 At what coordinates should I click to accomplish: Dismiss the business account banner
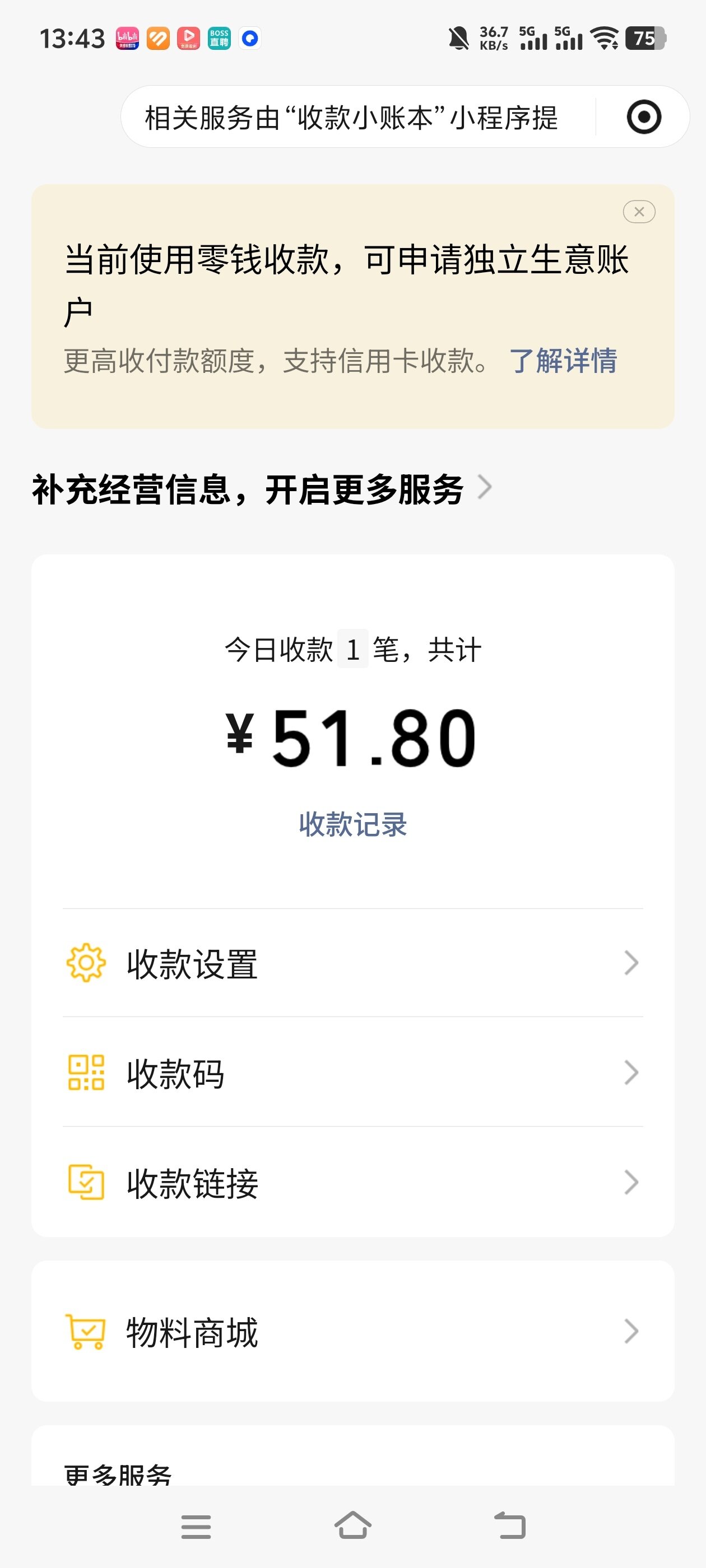point(639,212)
